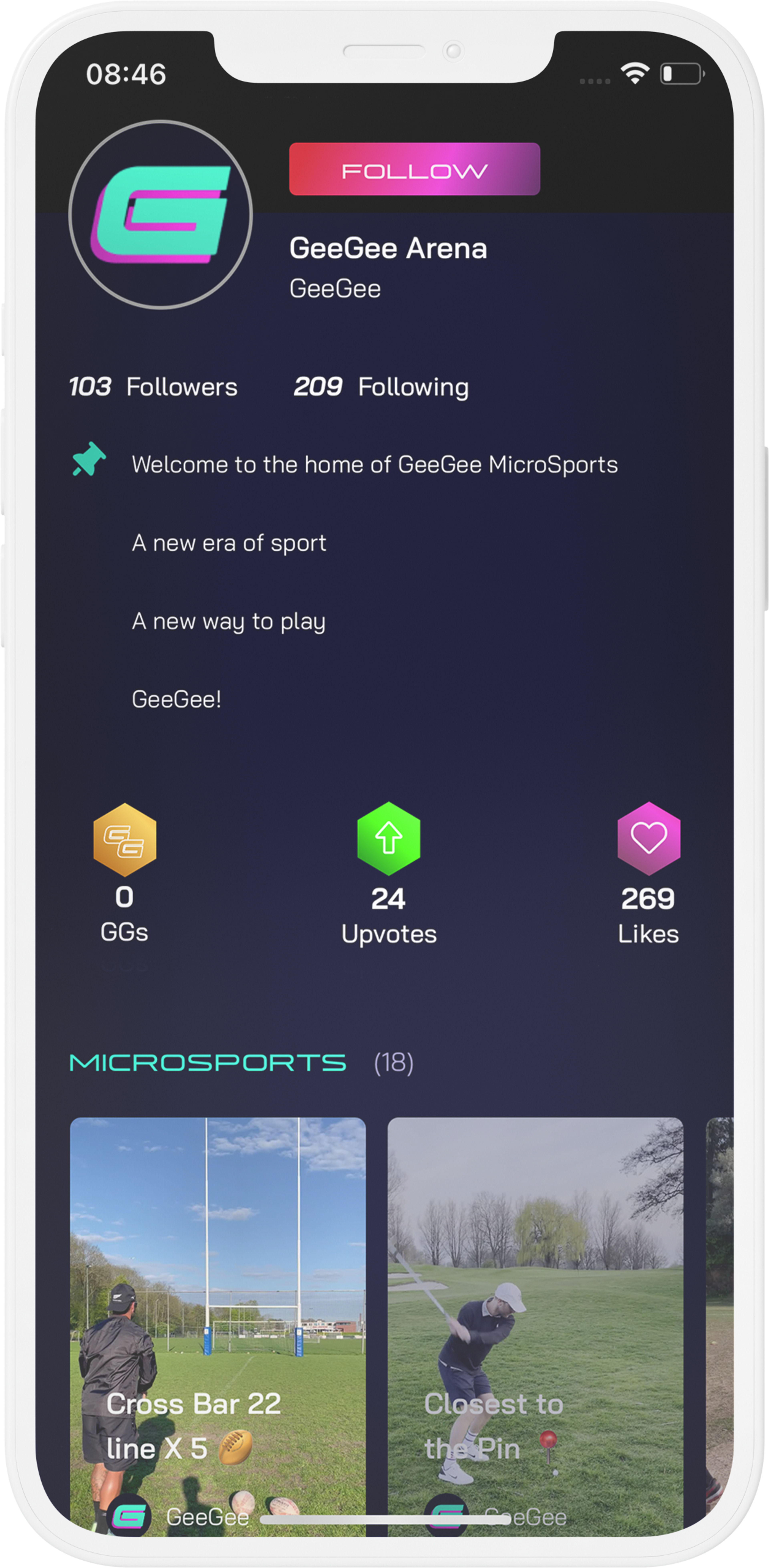Viewport: 769px width, 1568px height.
Task: Open the Closest to the Pin card
Action: pyautogui.click(x=535, y=1321)
